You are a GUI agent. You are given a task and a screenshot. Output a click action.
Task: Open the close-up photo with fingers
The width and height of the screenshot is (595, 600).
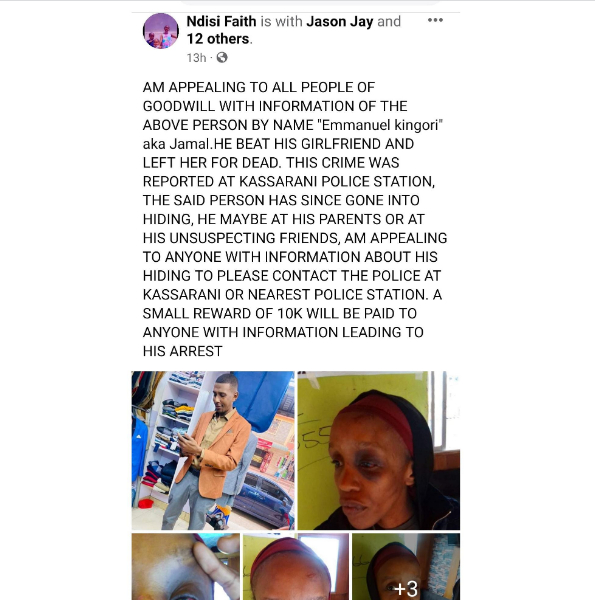pos(186,566)
